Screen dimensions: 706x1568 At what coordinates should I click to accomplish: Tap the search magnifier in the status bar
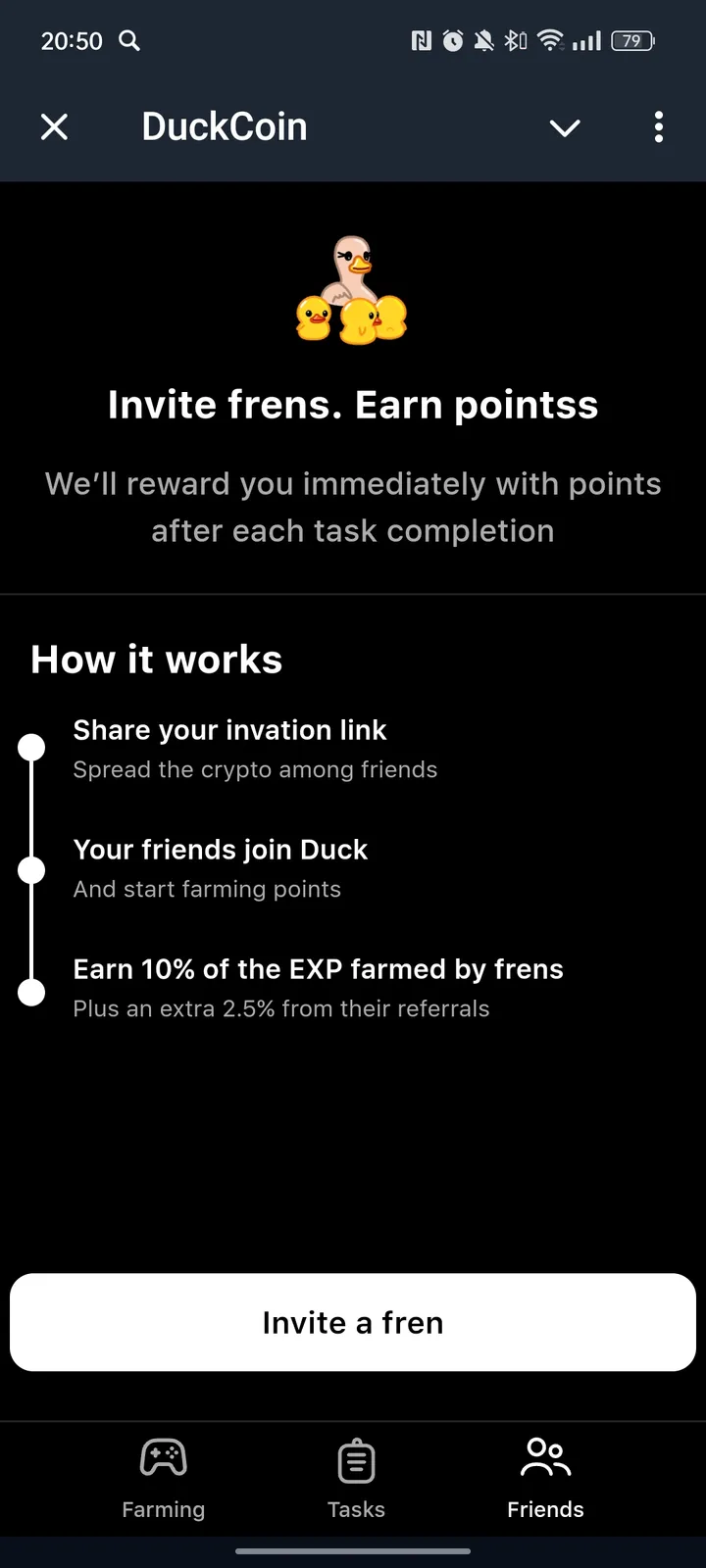[129, 41]
